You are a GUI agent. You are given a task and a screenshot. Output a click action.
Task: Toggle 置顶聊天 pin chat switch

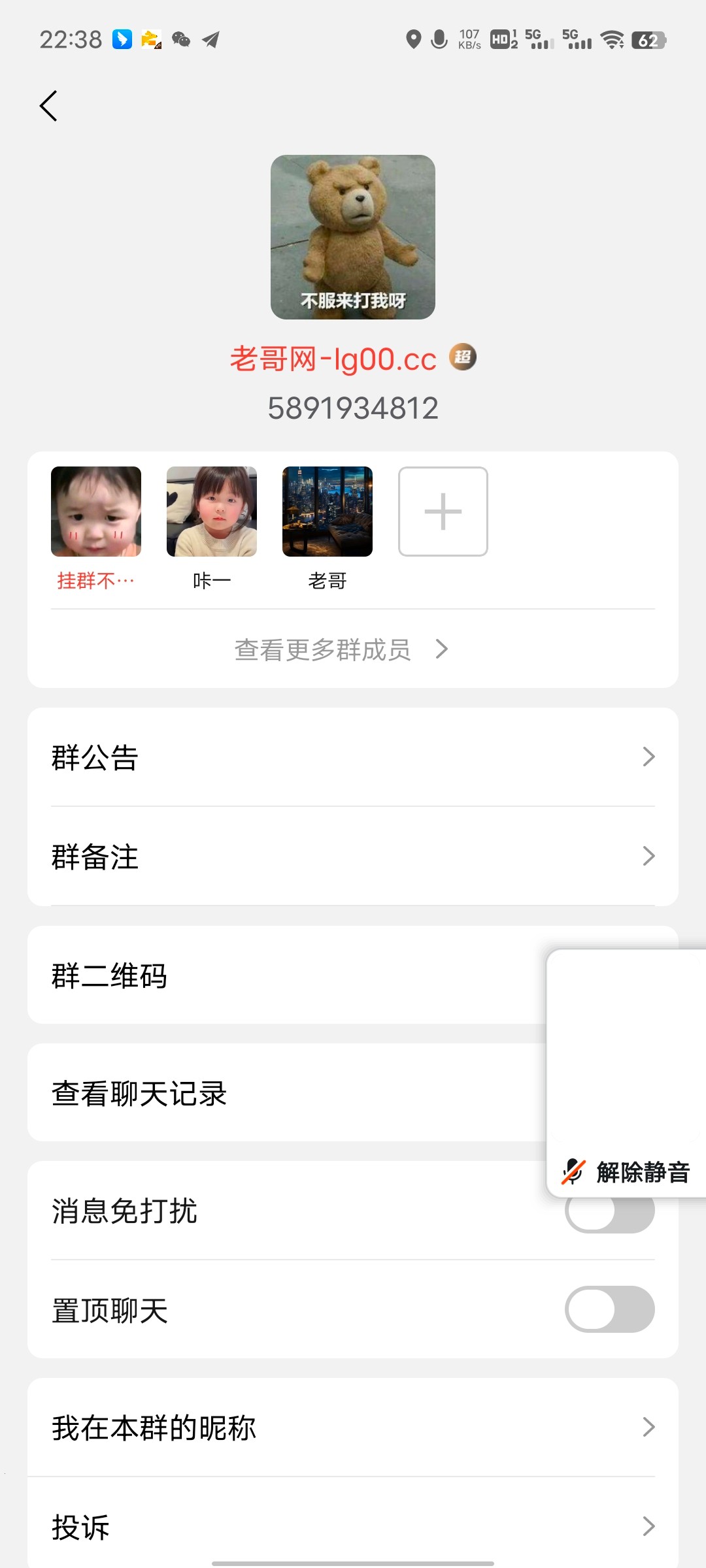tap(609, 1309)
